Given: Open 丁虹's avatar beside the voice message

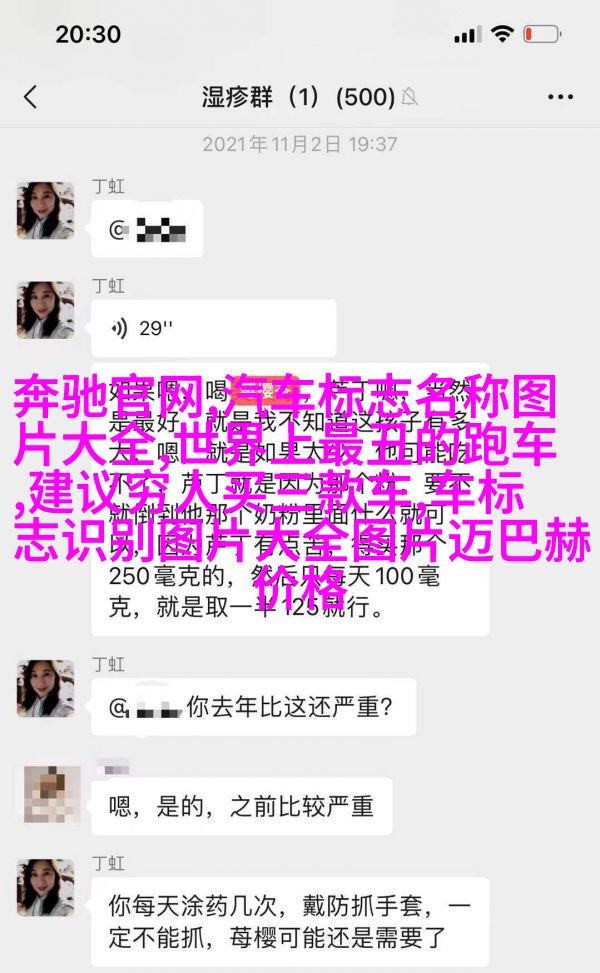Looking at the screenshot, I should pyautogui.click(x=46, y=310).
